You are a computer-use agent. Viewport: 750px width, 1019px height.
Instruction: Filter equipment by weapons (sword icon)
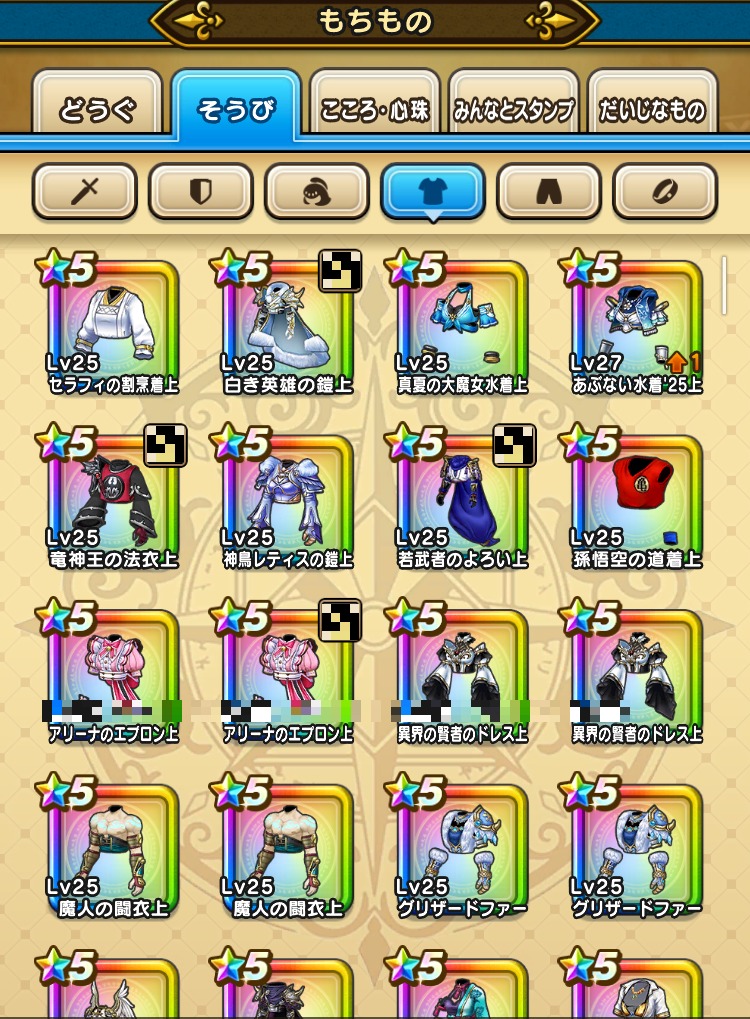click(85, 190)
